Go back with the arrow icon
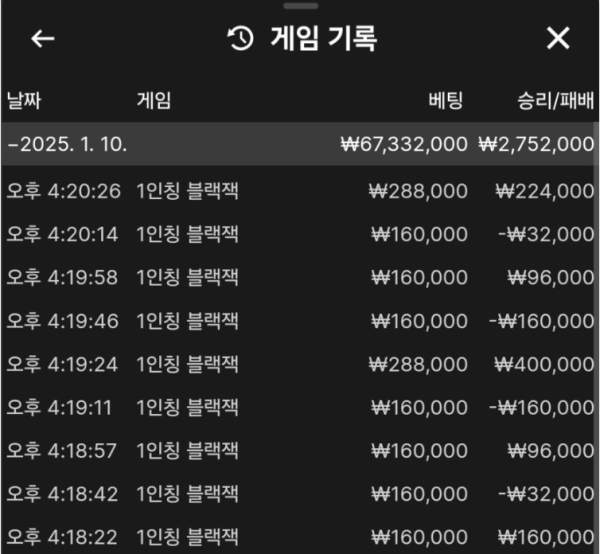Viewport: 600px width, 554px height. pos(43,39)
